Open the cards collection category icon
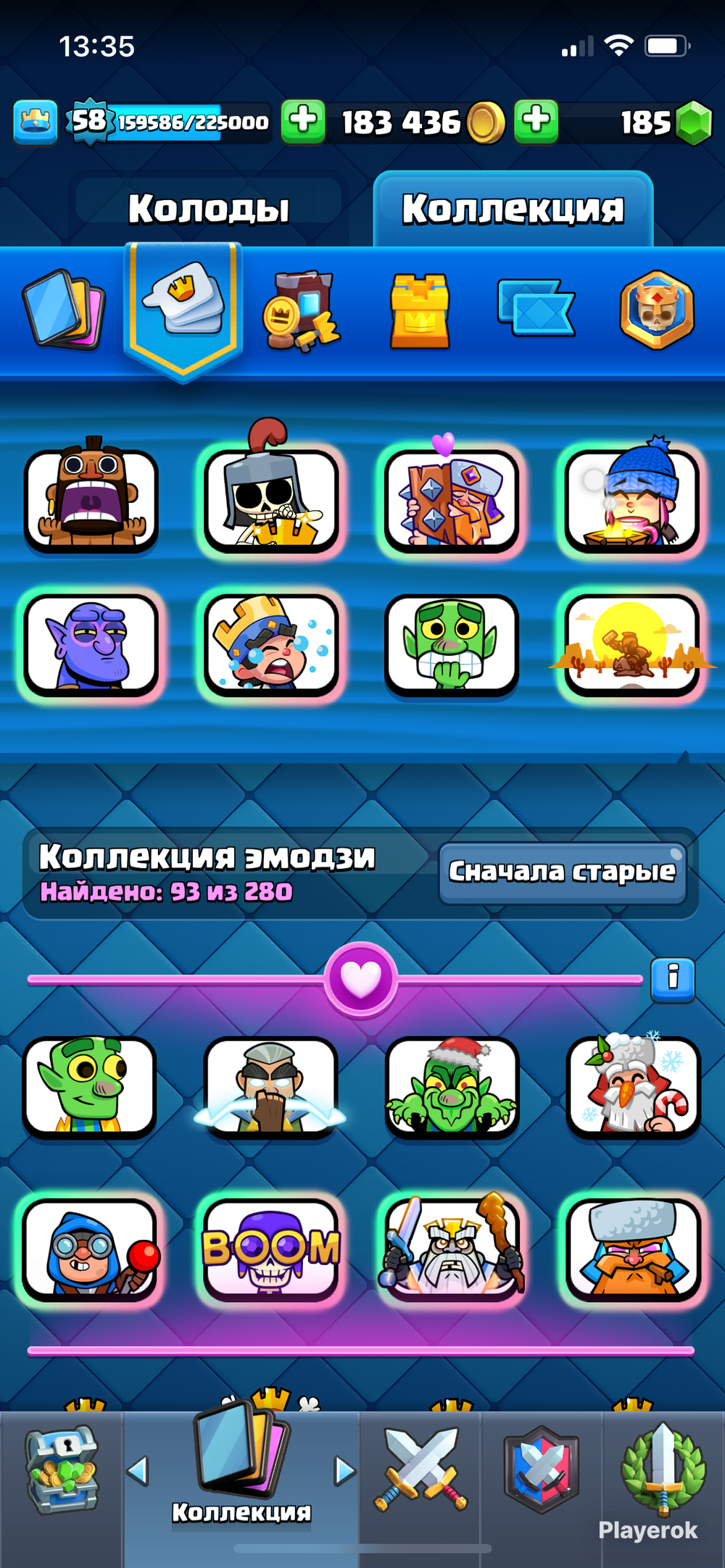 [x=64, y=309]
